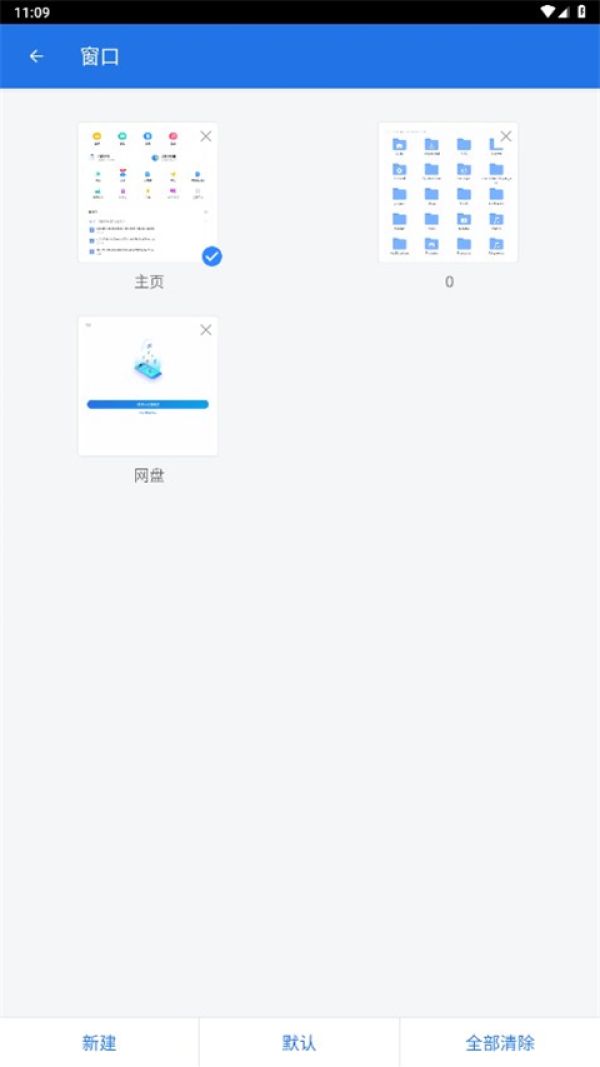Viewport: 600px width, 1067px height.
Task: Close the 网盘 window
Action: pyautogui.click(x=206, y=330)
